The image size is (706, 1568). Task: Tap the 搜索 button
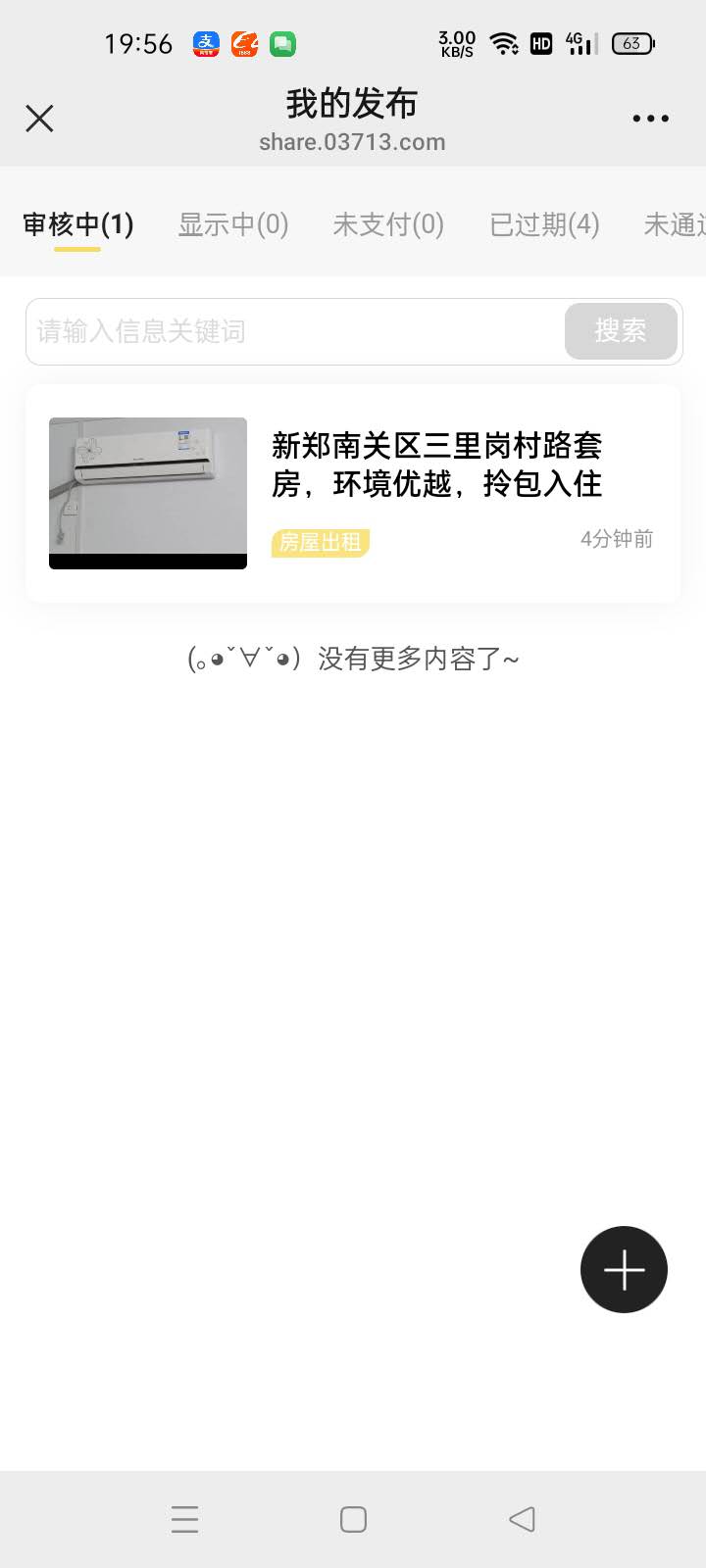pyautogui.click(x=621, y=331)
